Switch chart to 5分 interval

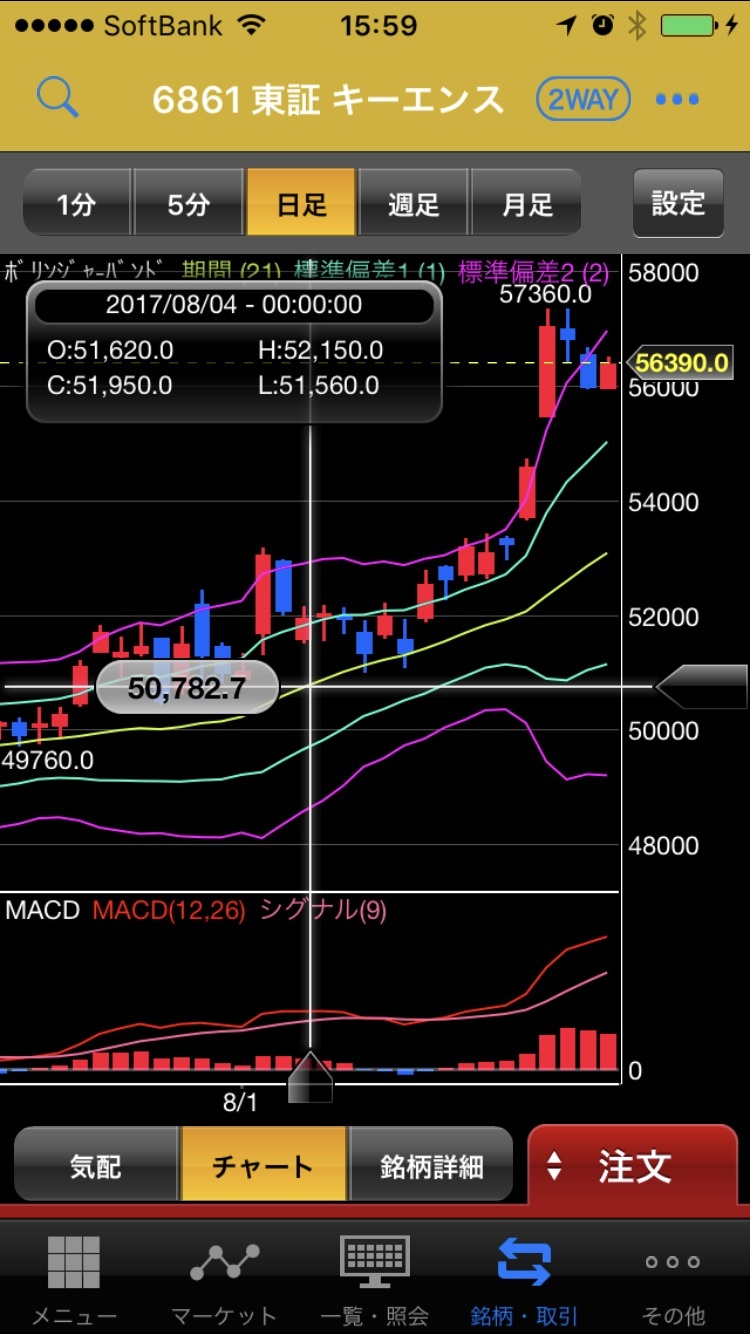[189, 204]
